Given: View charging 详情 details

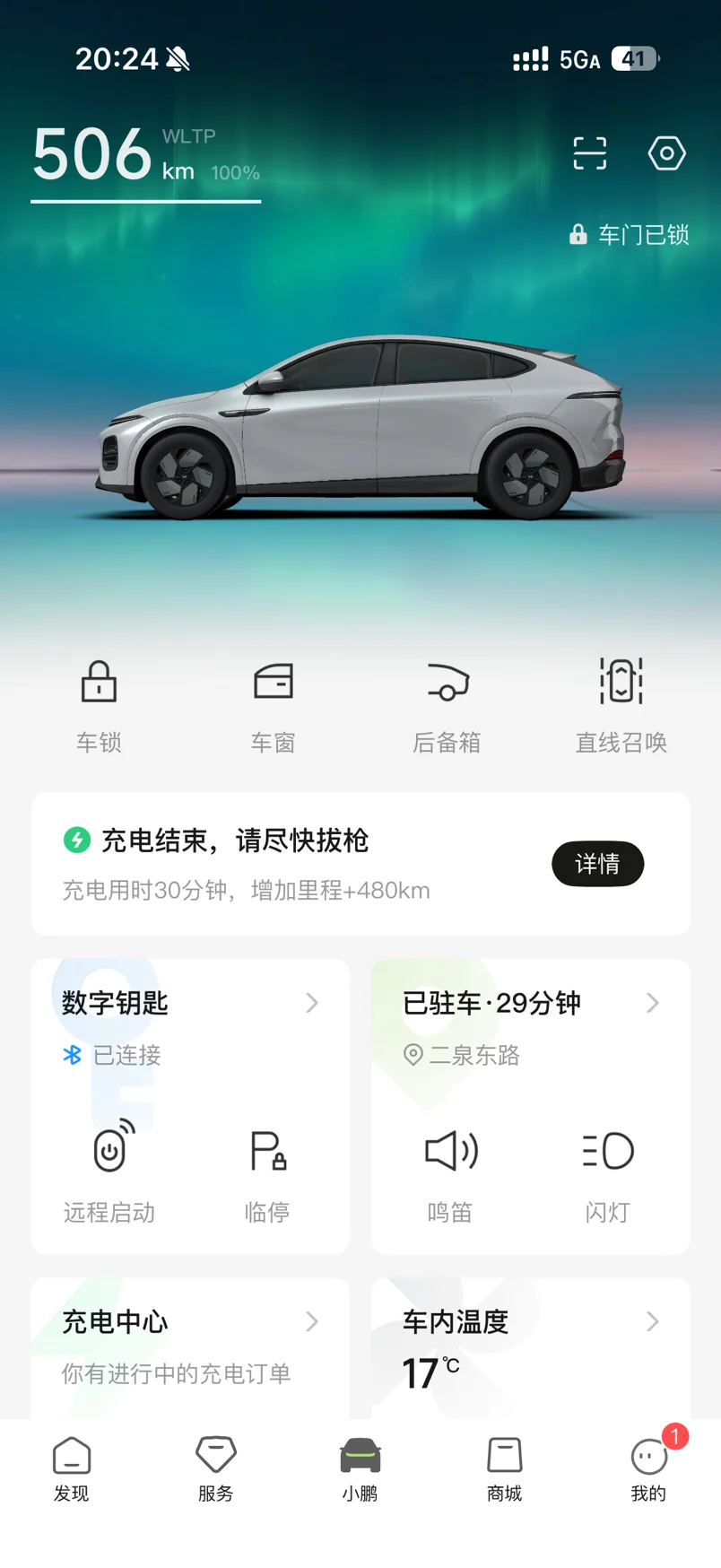Looking at the screenshot, I should (597, 864).
